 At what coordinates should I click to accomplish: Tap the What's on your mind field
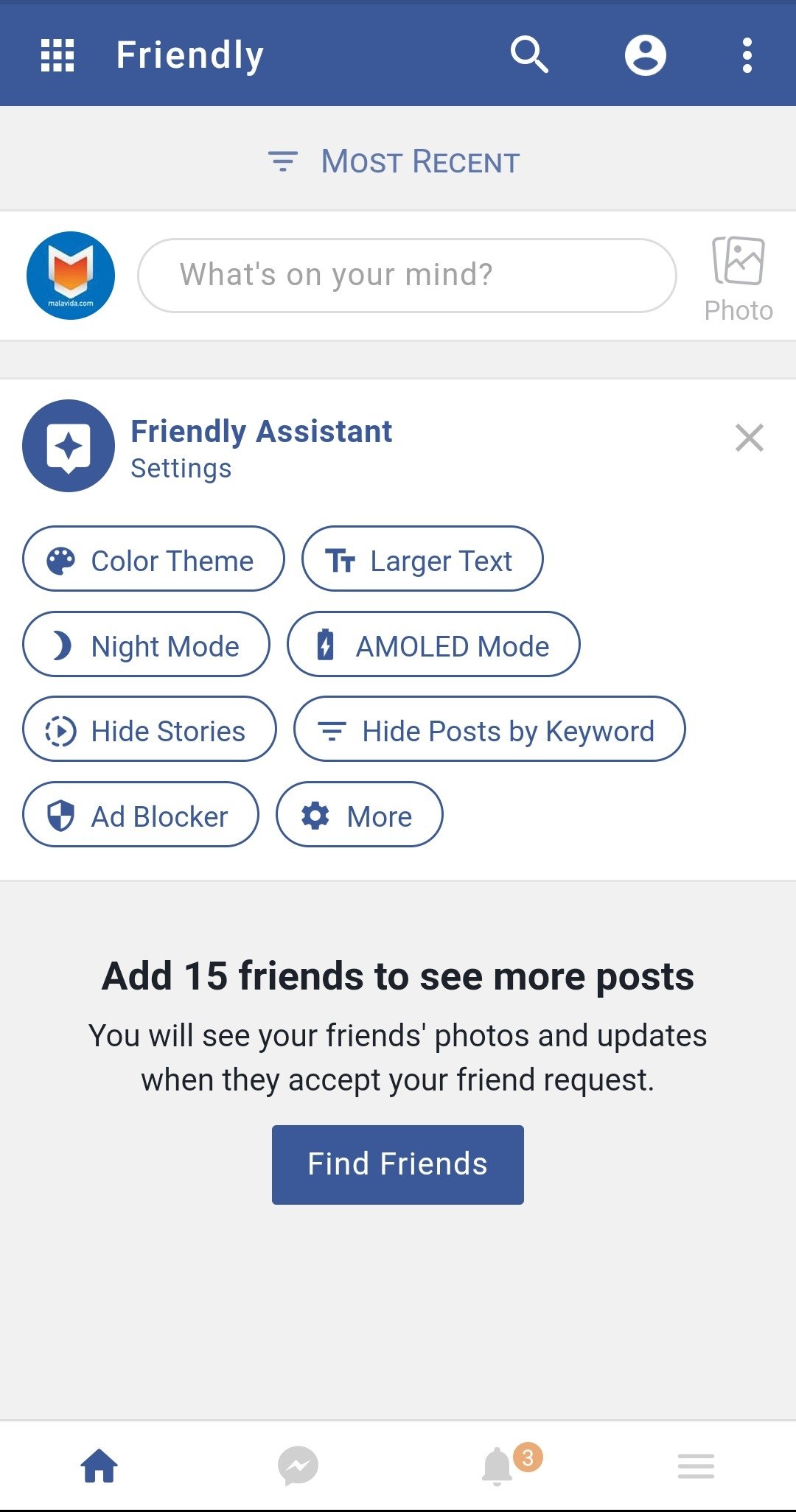(x=407, y=276)
